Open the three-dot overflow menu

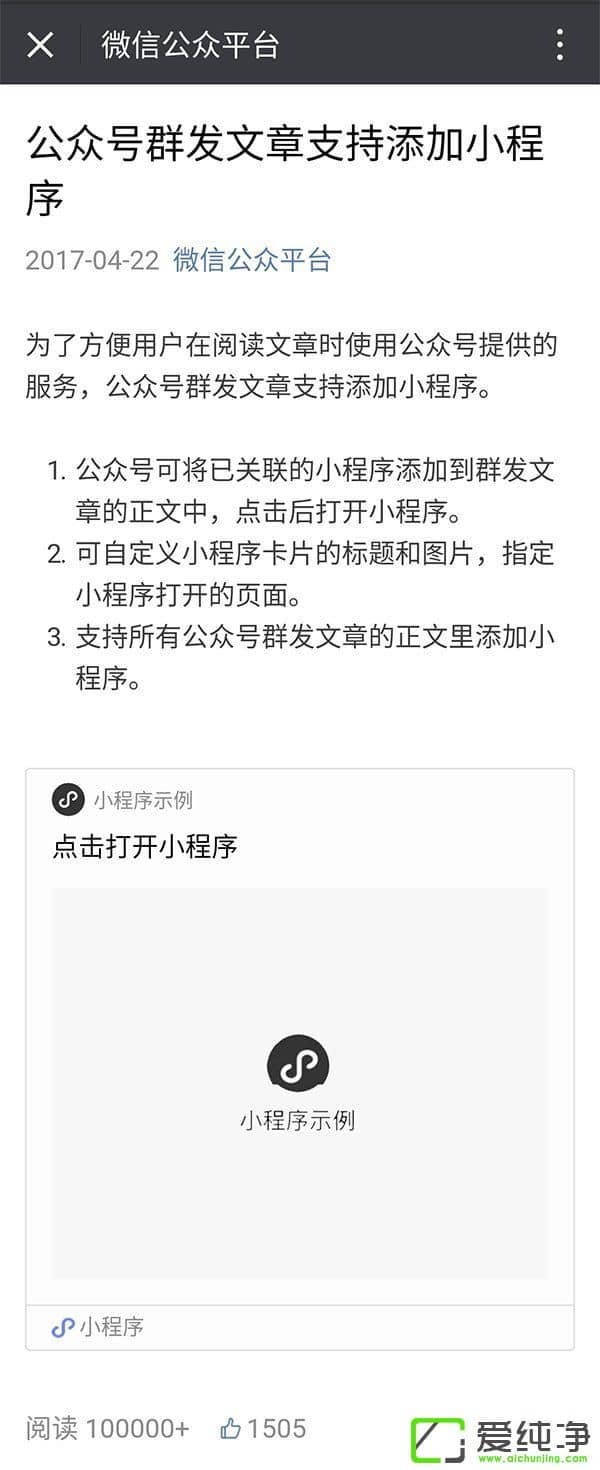click(559, 44)
